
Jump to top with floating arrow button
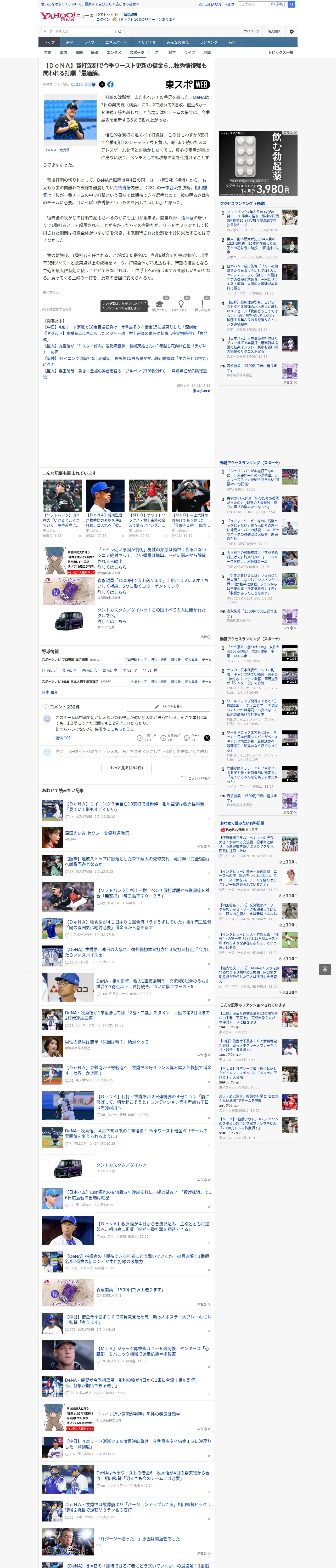click(325, 969)
